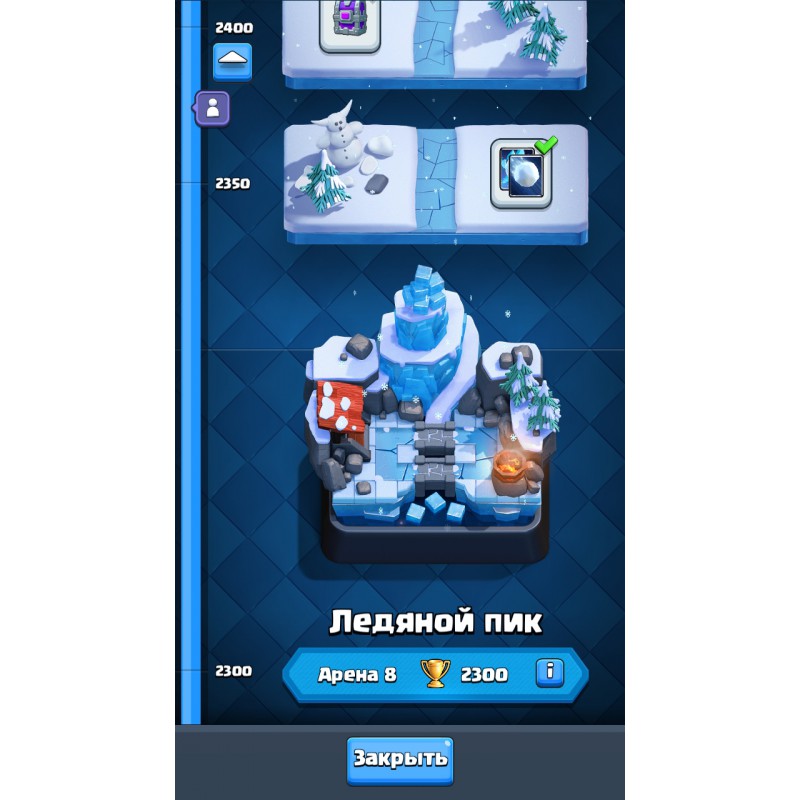The image size is (800, 800).
Task: Open the chest reward at 2400 trophies
Action: (351, 24)
